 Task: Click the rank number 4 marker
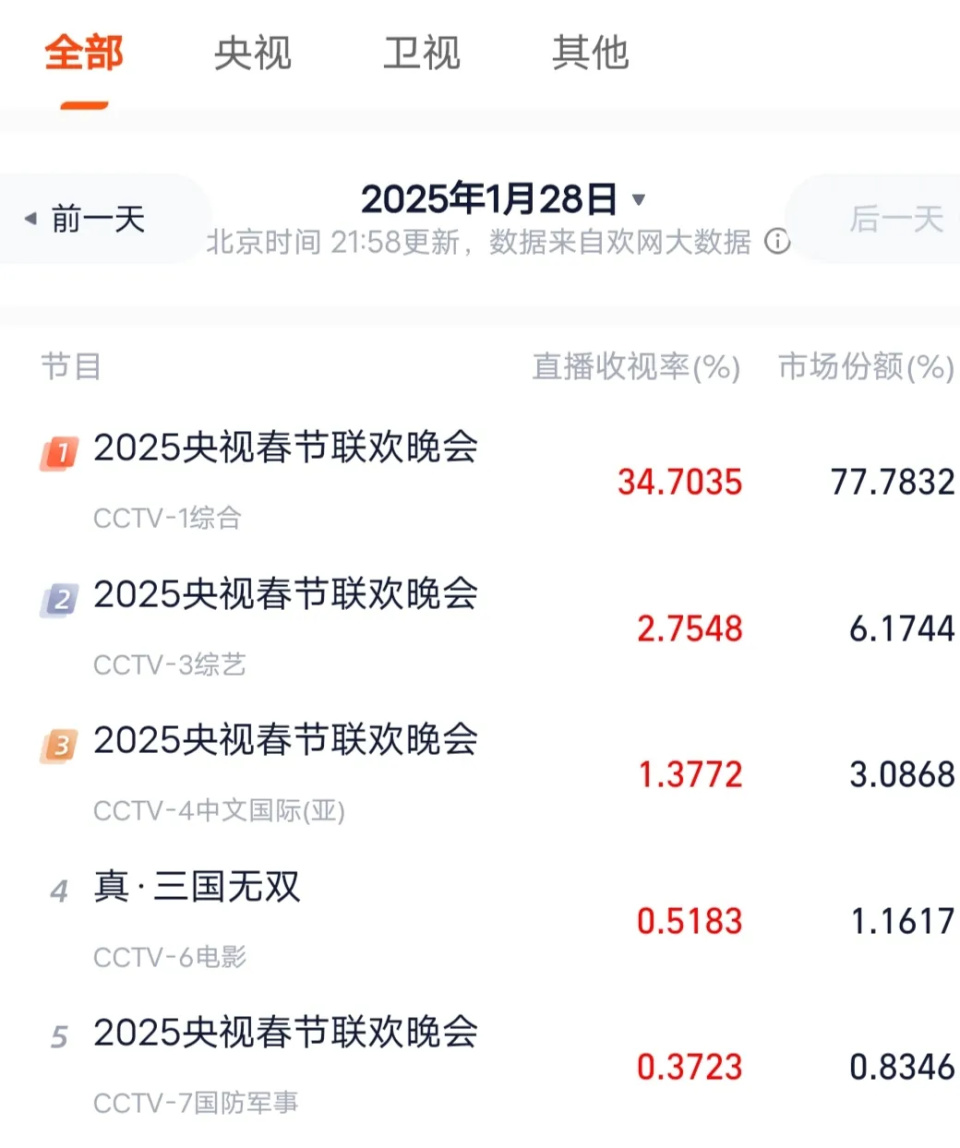pos(60,890)
